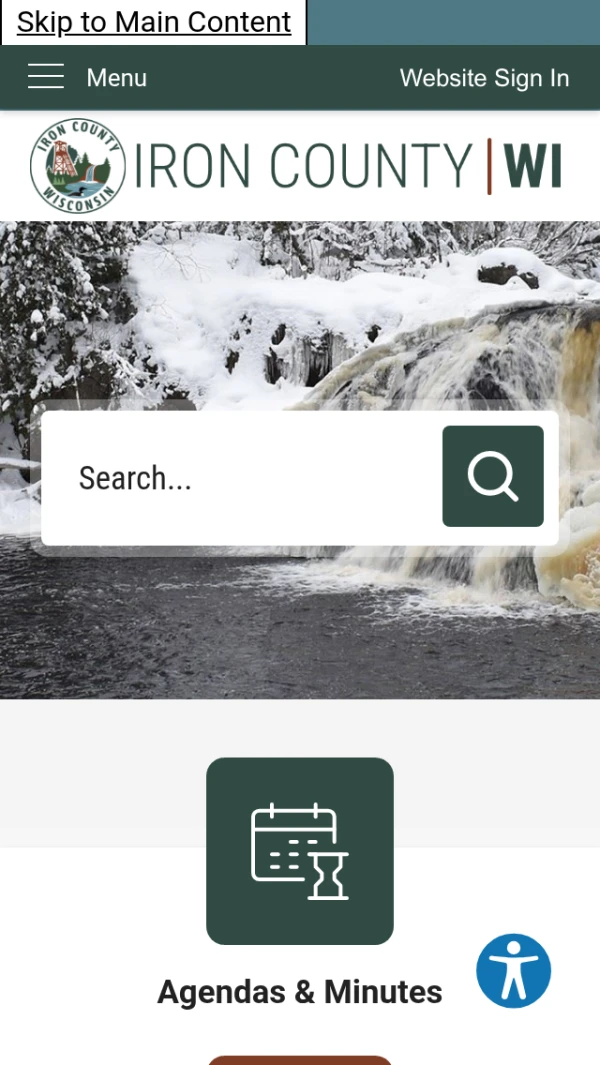Follow the Skip to Main Content link
The image size is (600, 1065).
(153, 22)
